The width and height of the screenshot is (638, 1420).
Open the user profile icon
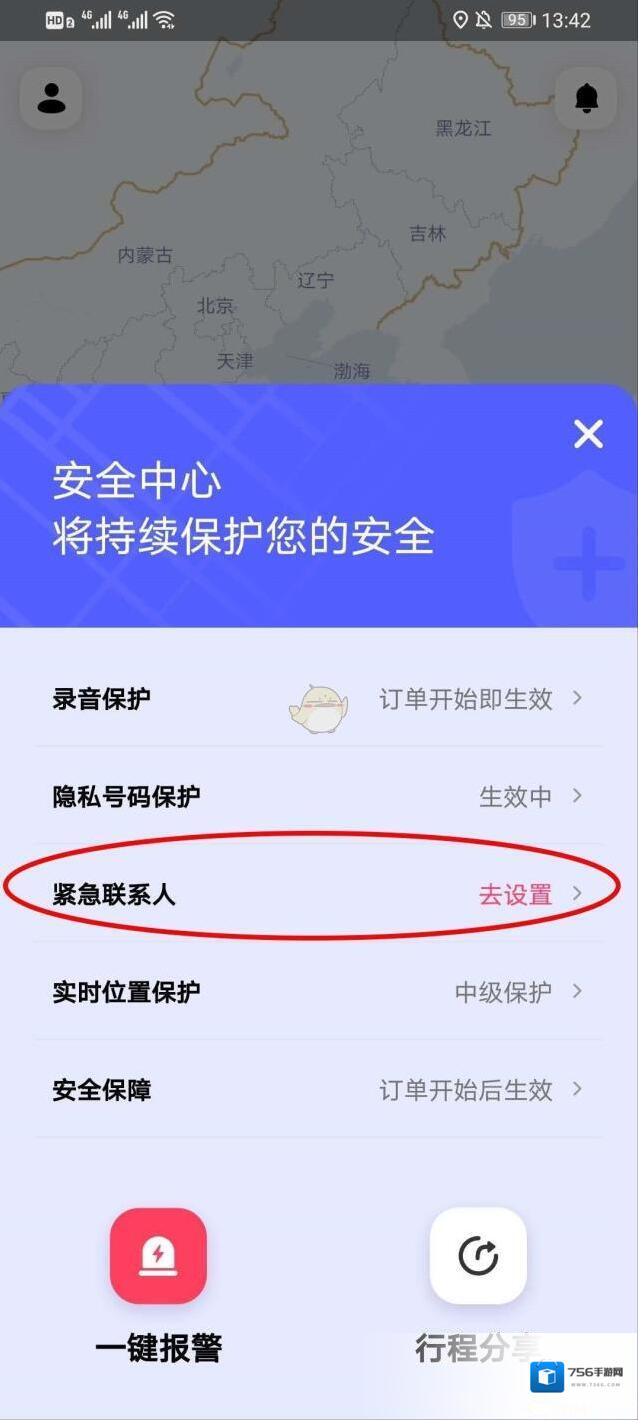pyautogui.click(x=51, y=98)
